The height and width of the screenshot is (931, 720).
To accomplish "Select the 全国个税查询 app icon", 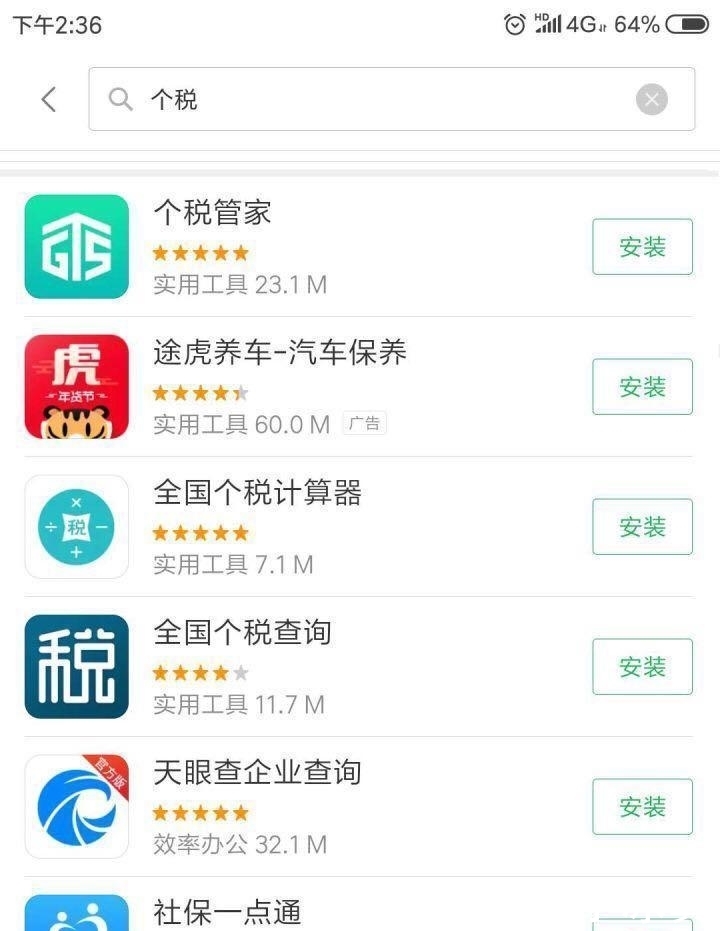I will [x=75, y=666].
